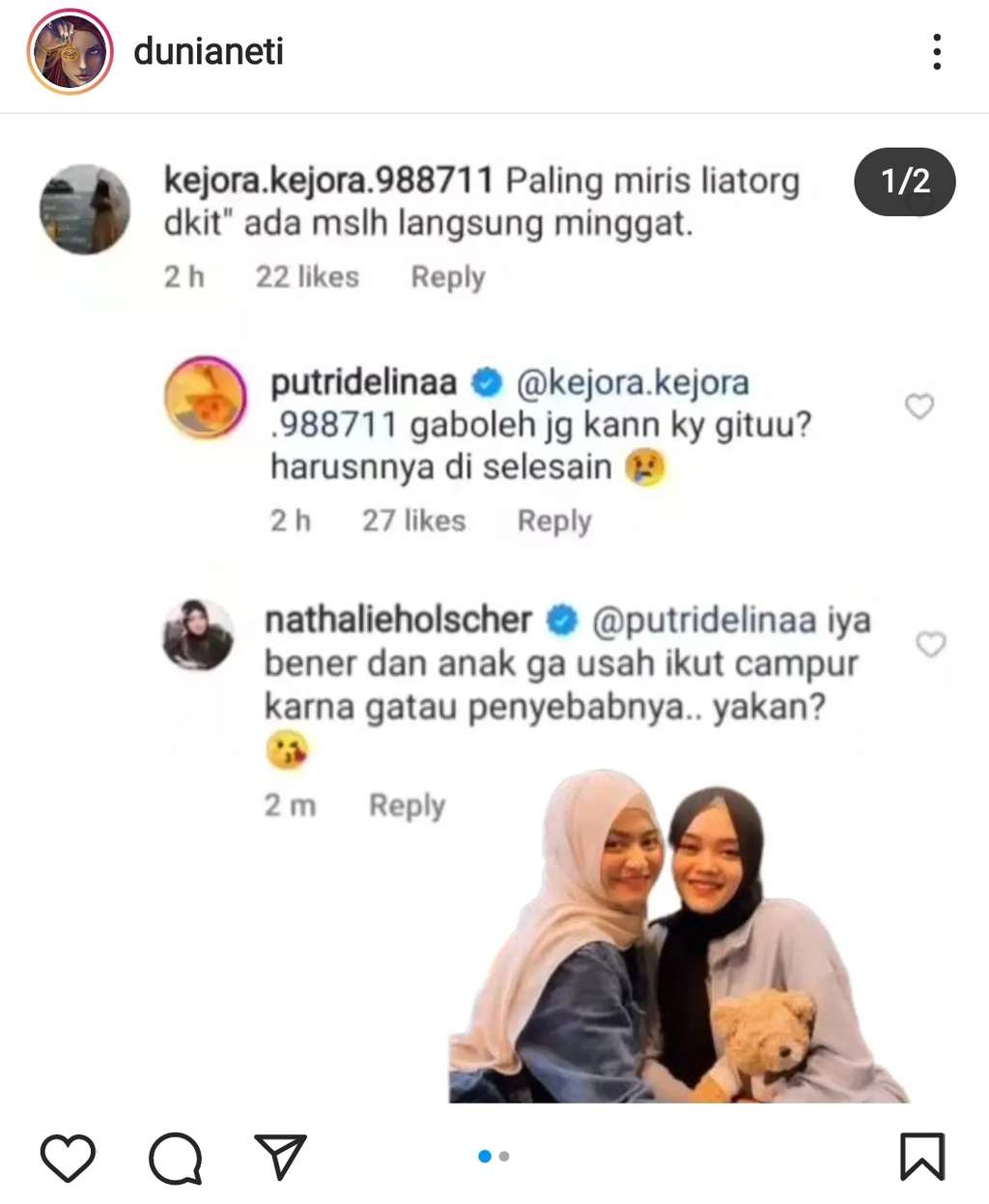Share this post via paper plane icon
This screenshot has height=1204, width=989.
(280, 1156)
